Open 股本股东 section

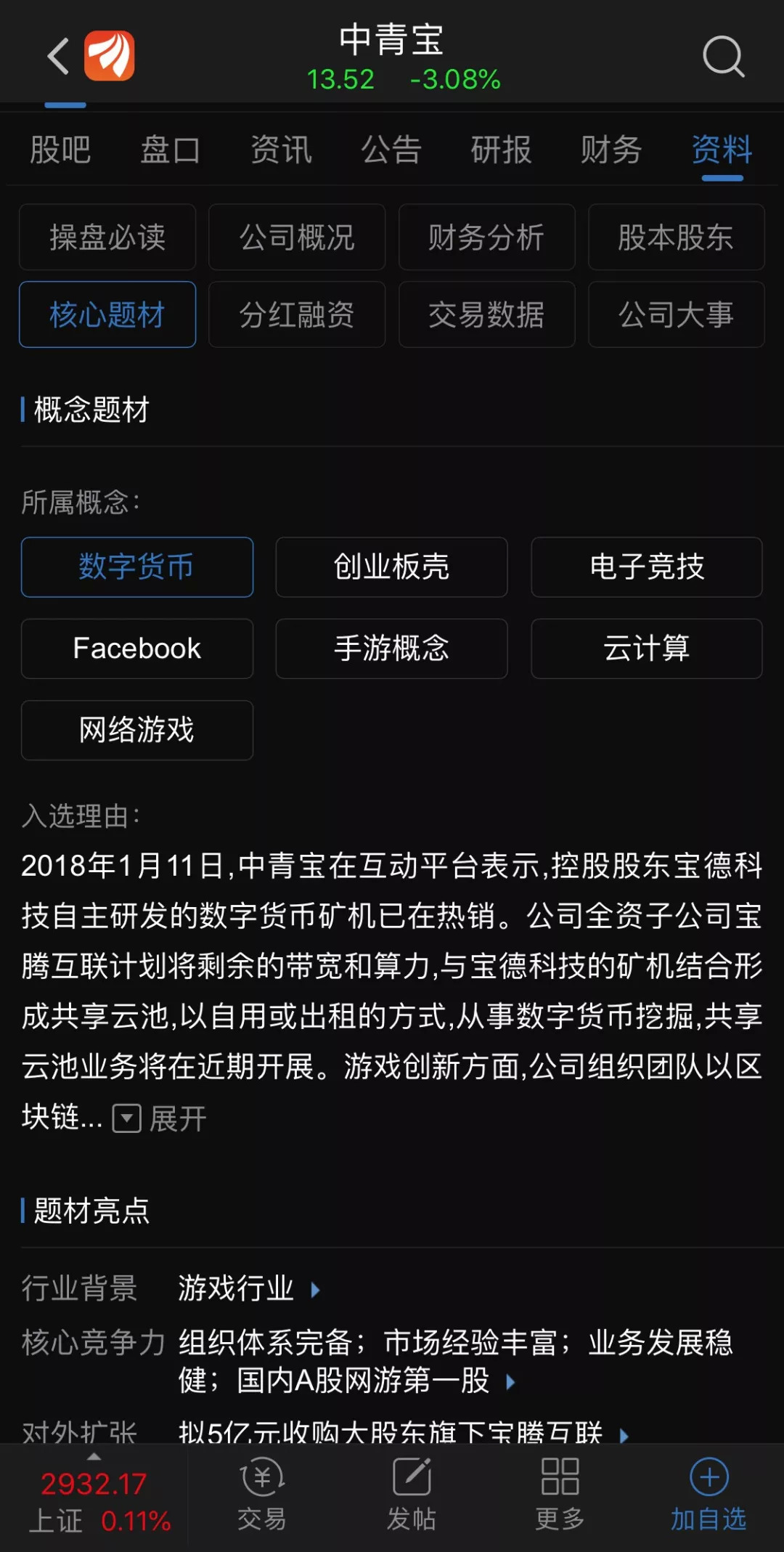pyautogui.click(x=676, y=237)
